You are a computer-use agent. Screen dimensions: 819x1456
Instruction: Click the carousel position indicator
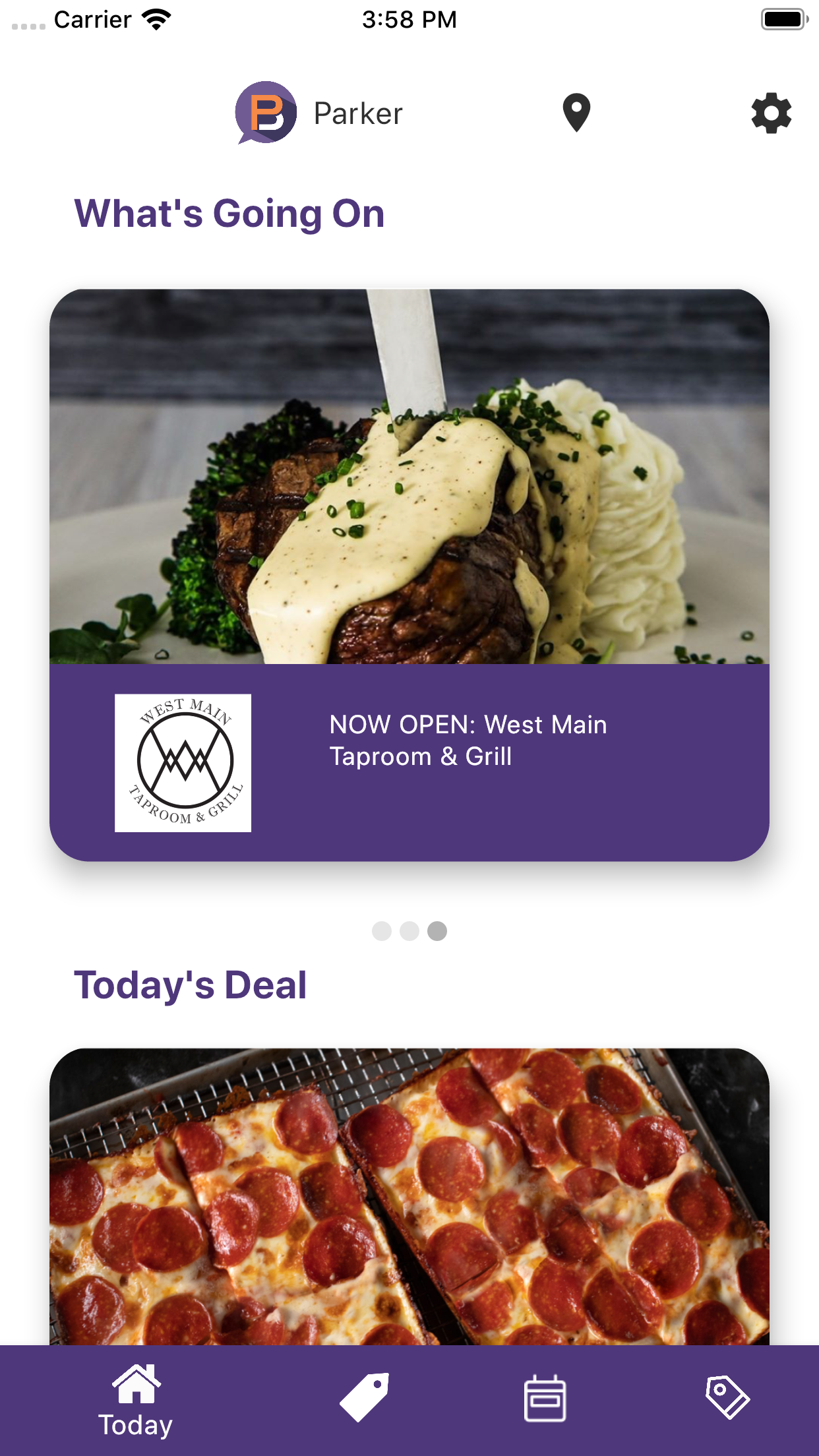tap(409, 930)
